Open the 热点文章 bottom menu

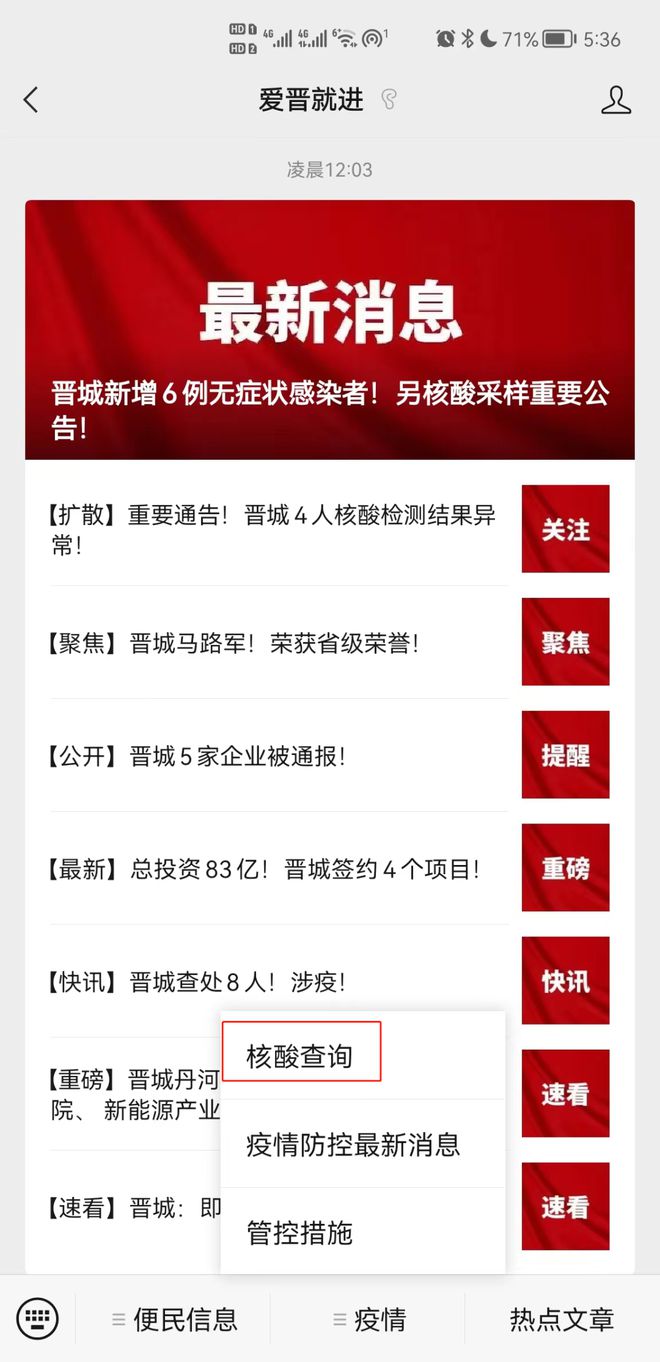click(561, 1319)
